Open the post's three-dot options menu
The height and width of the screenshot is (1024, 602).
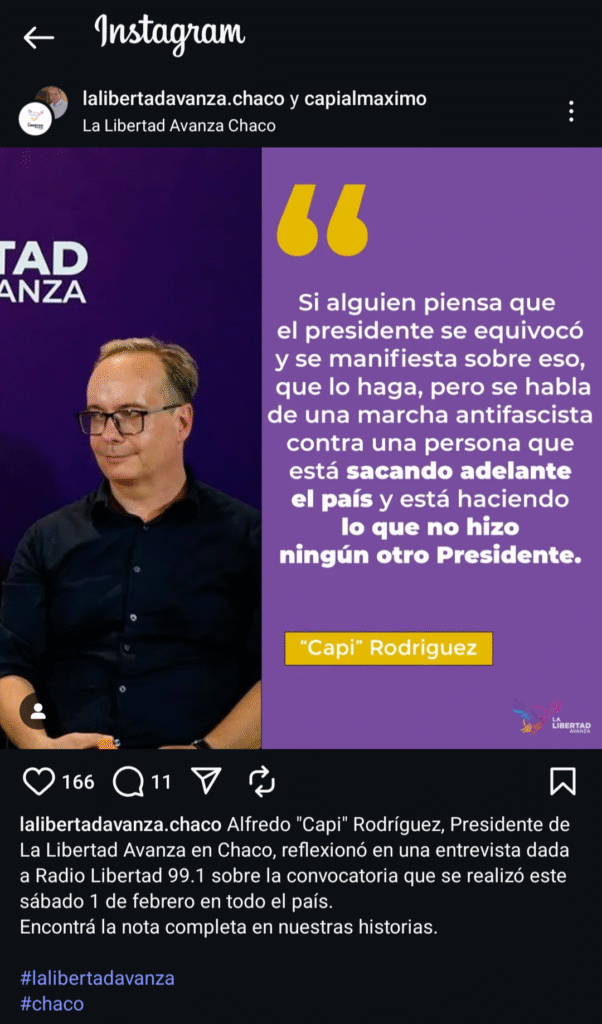[571, 111]
